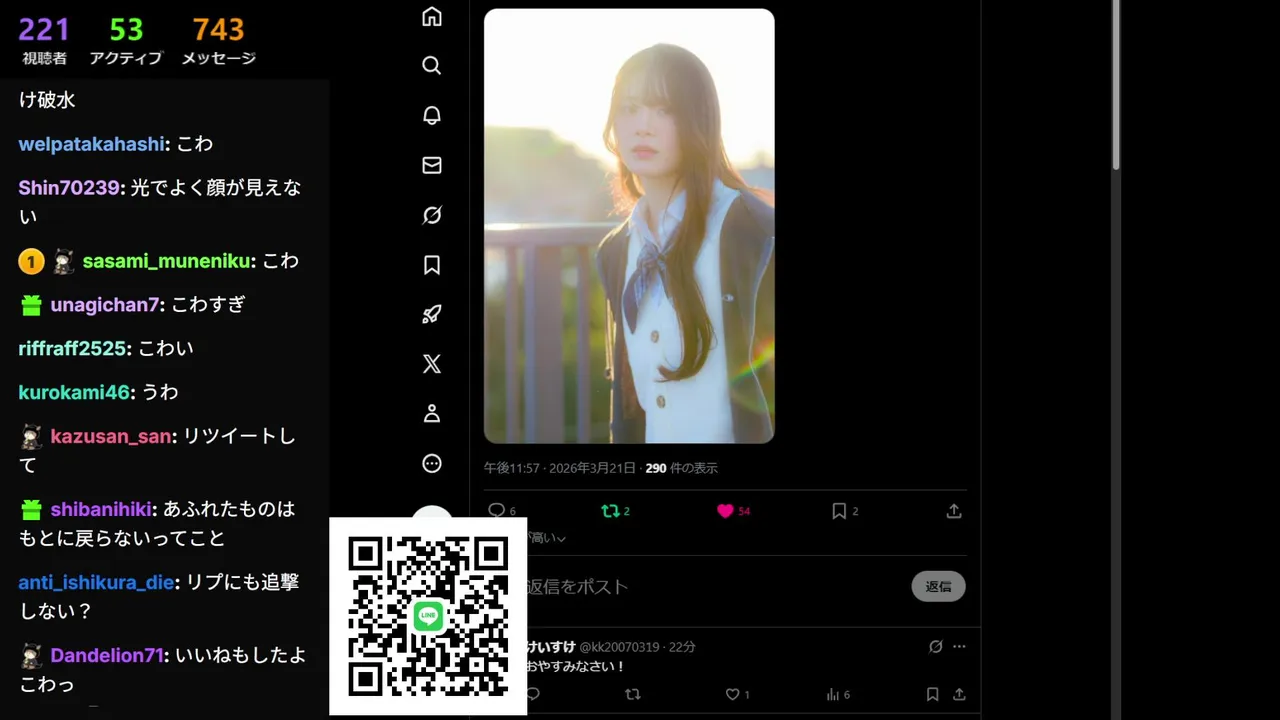This screenshot has height=720, width=1280.
Task: Repost けいすけ's reply
Action: coord(632,694)
